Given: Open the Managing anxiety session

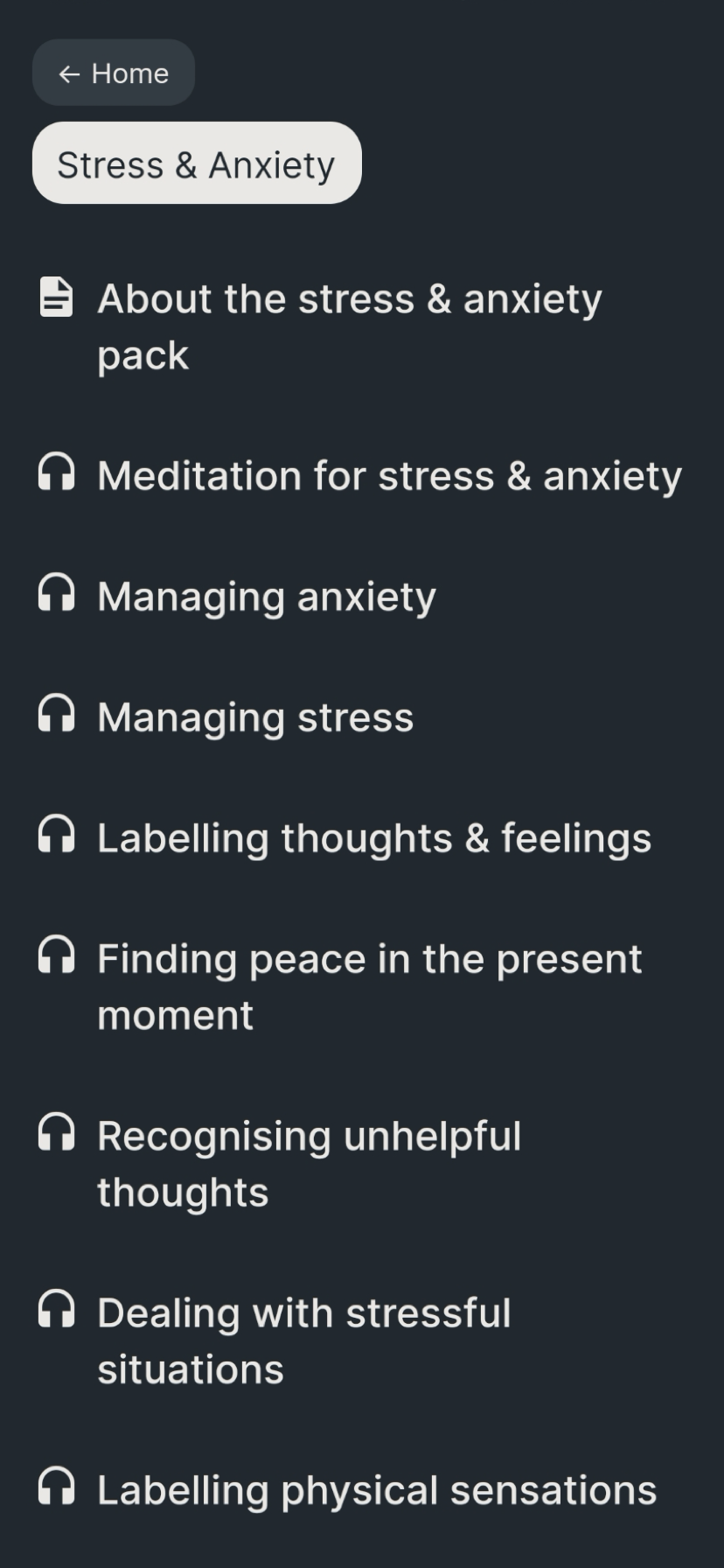Looking at the screenshot, I should pos(267,597).
